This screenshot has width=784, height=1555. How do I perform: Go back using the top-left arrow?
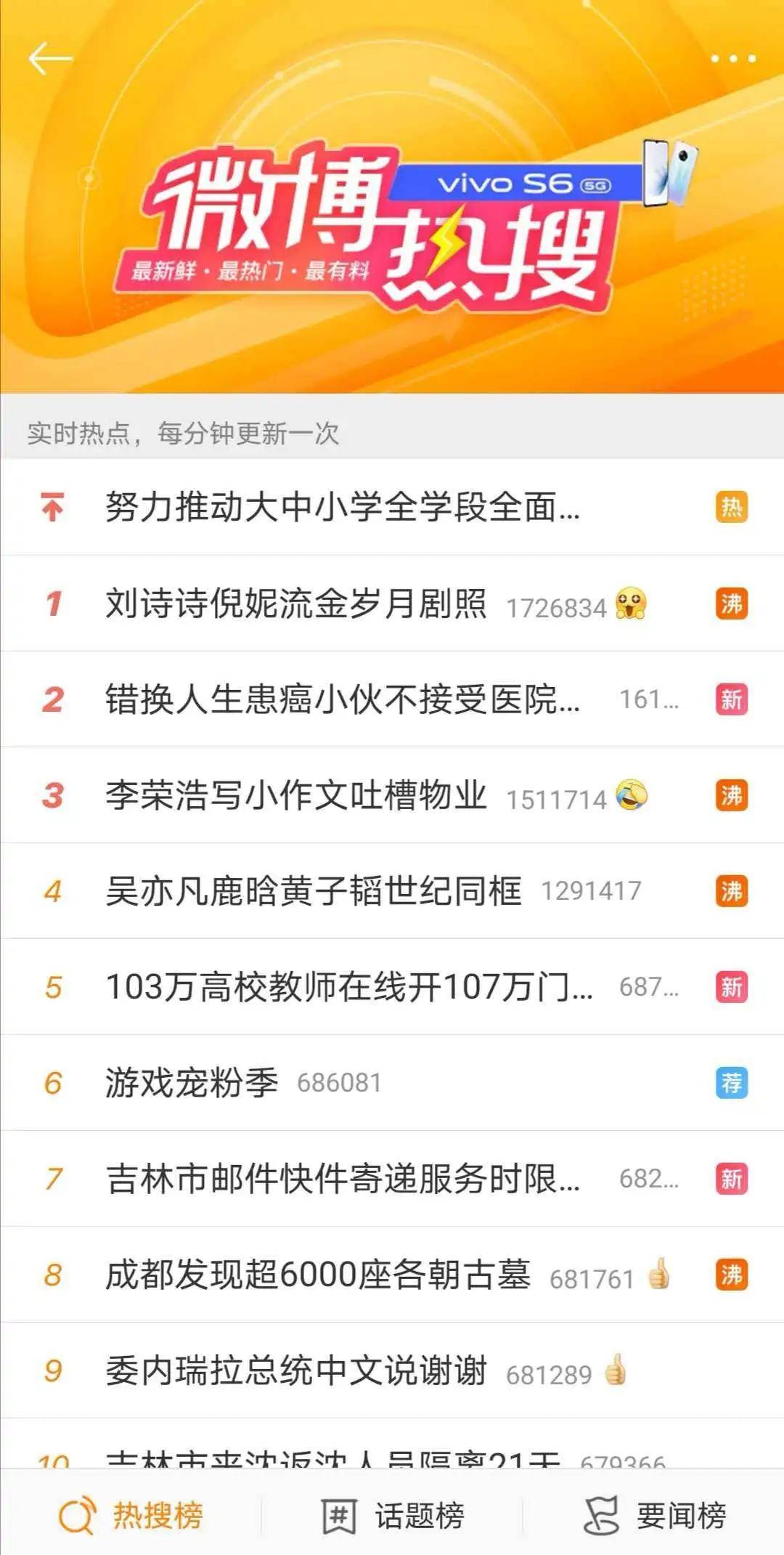(49, 58)
